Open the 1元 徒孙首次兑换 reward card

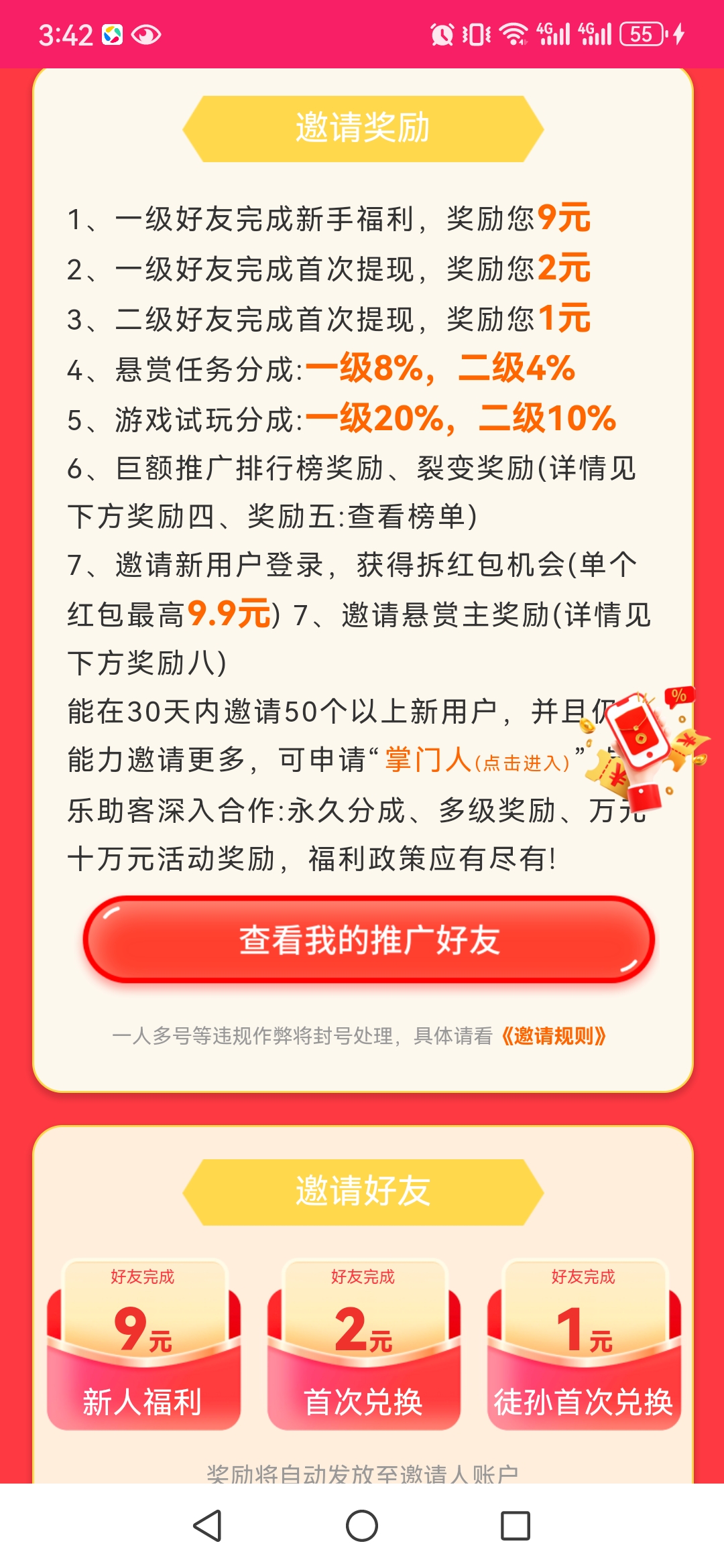pos(584,1344)
